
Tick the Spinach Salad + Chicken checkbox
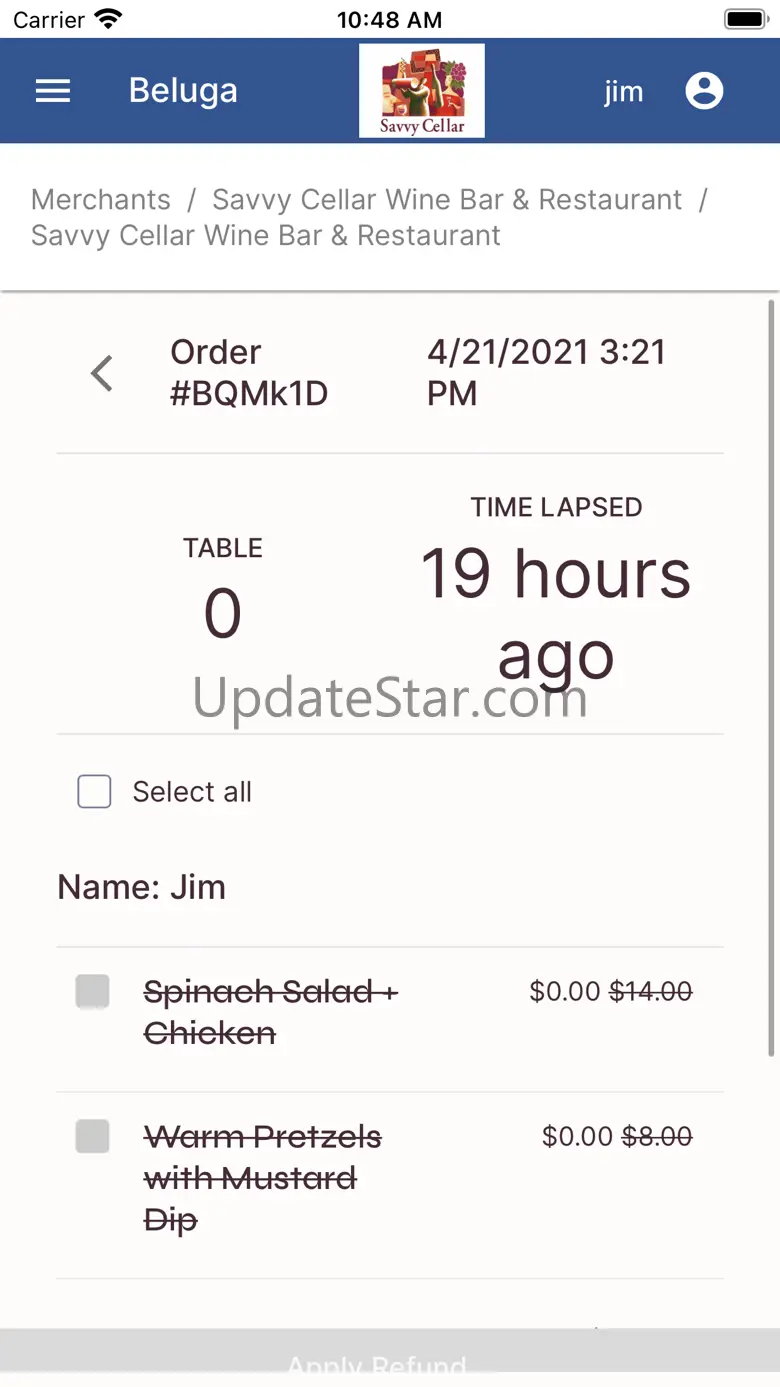click(x=93, y=992)
